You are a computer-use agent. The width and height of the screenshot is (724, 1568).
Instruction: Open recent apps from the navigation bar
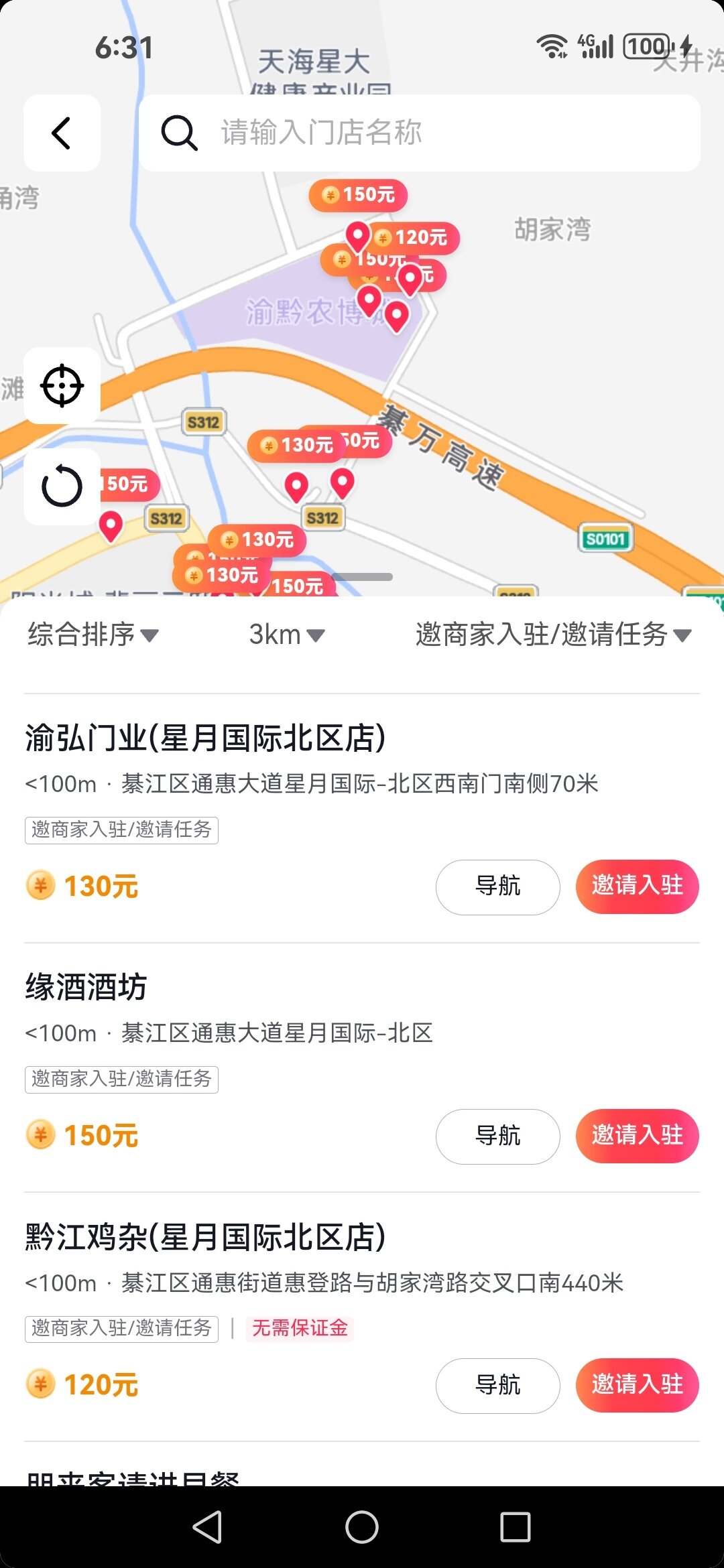[x=516, y=1527]
